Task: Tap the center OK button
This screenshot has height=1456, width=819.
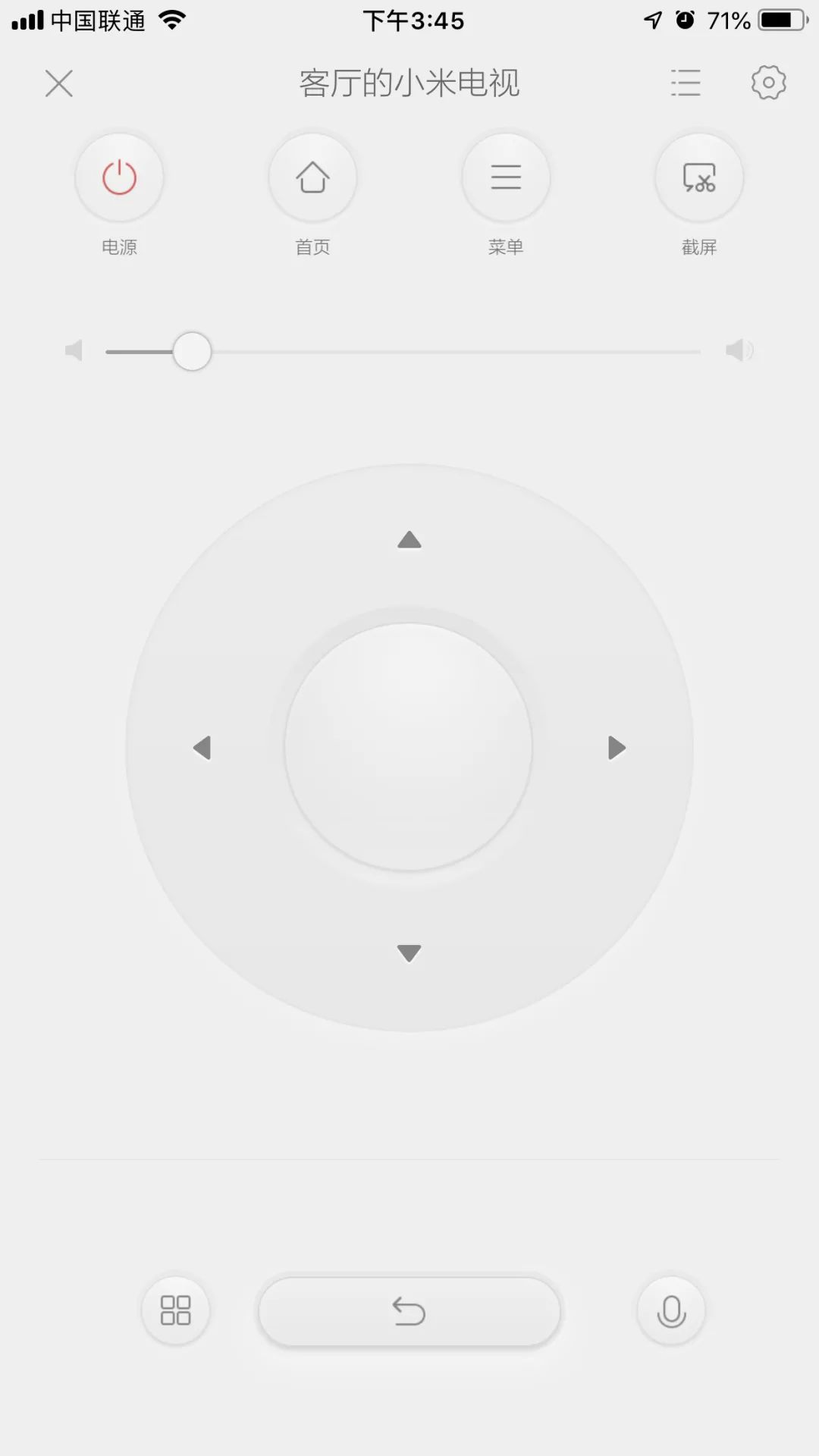Action: coord(409,747)
